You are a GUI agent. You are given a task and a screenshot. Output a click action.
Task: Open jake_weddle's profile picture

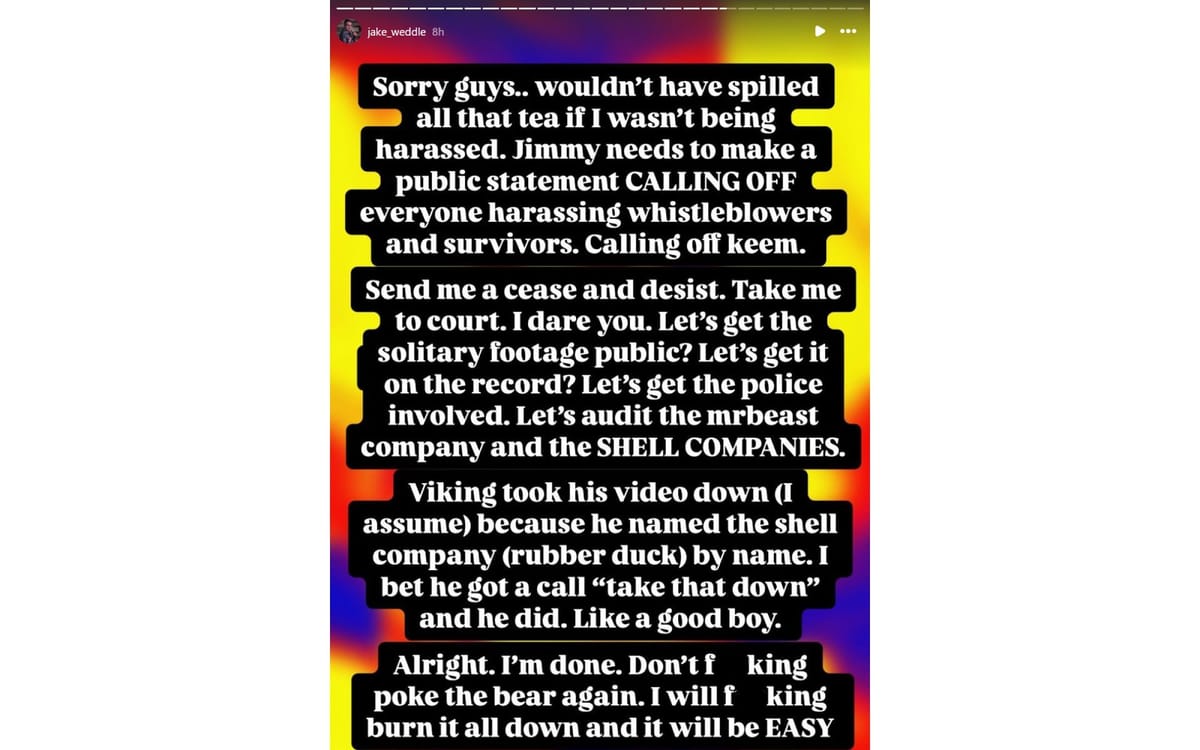(349, 31)
